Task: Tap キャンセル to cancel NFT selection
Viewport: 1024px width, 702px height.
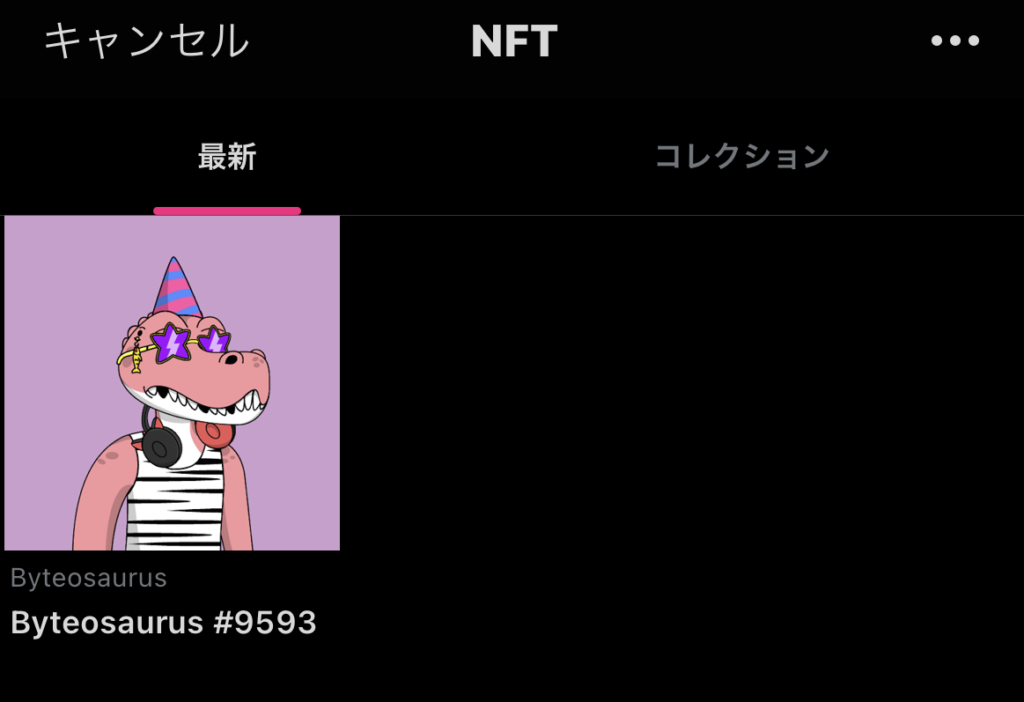Action: pyautogui.click(x=146, y=40)
